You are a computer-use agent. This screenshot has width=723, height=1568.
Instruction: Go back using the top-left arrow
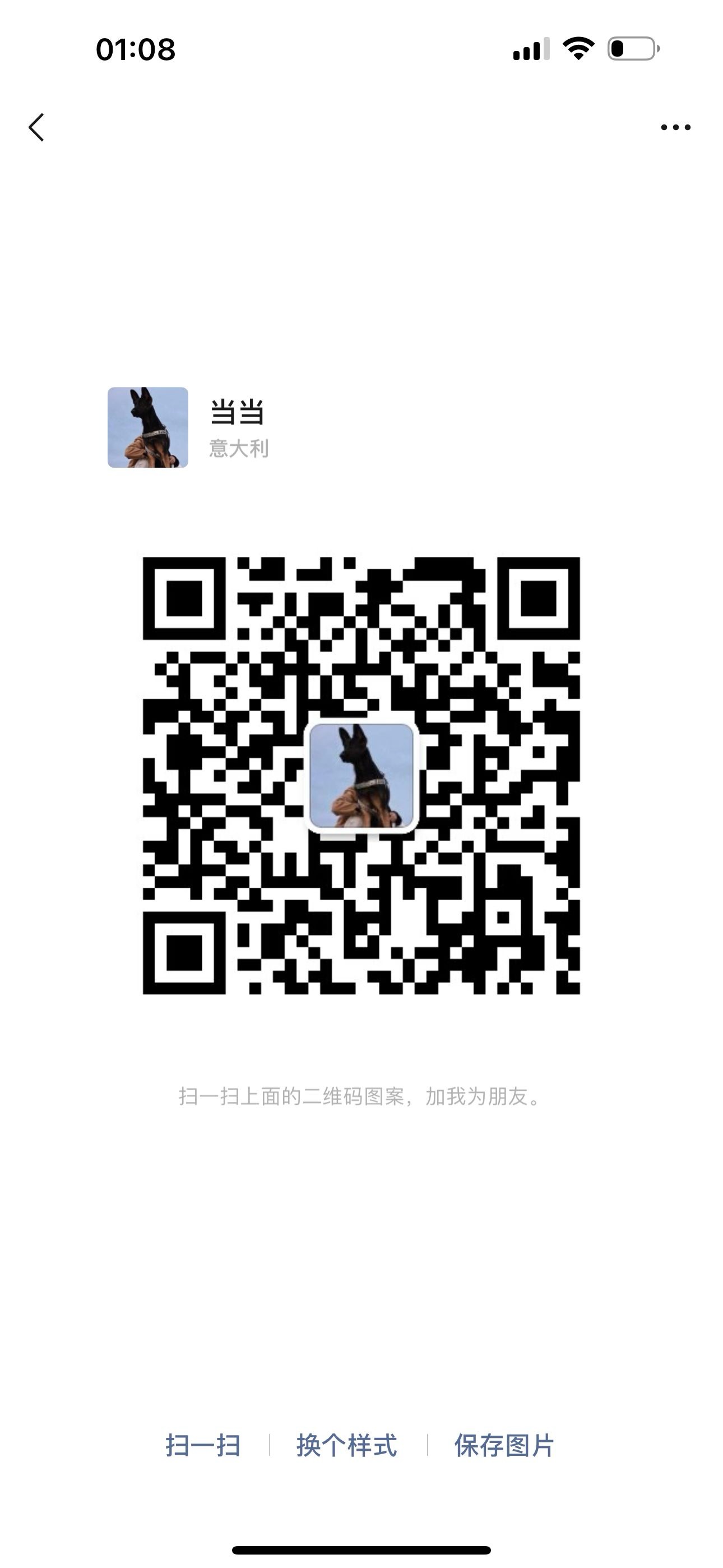[x=36, y=127]
